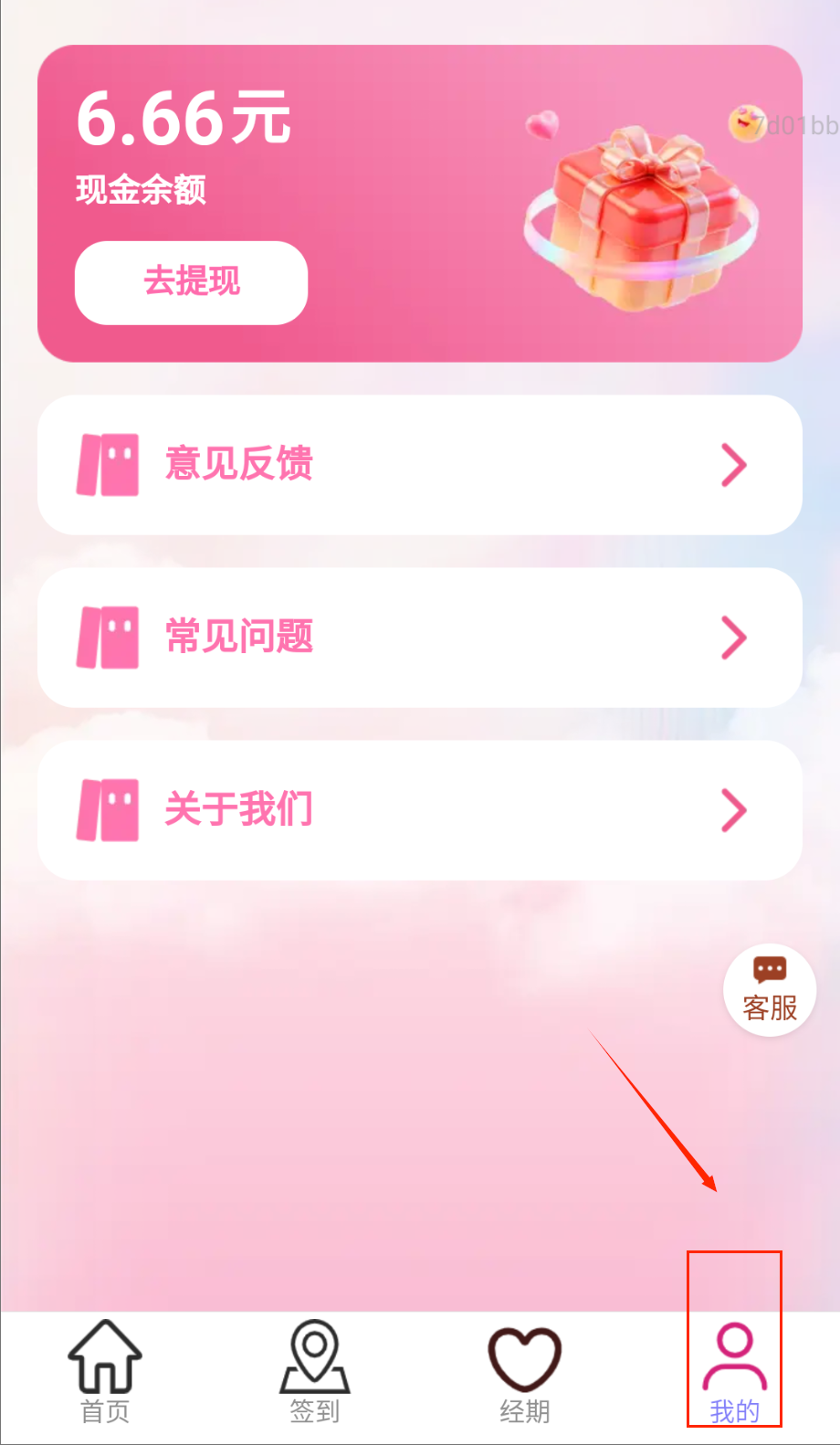Switch to the 首页 home tab
The height and width of the screenshot is (1445, 840).
(x=105, y=1371)
